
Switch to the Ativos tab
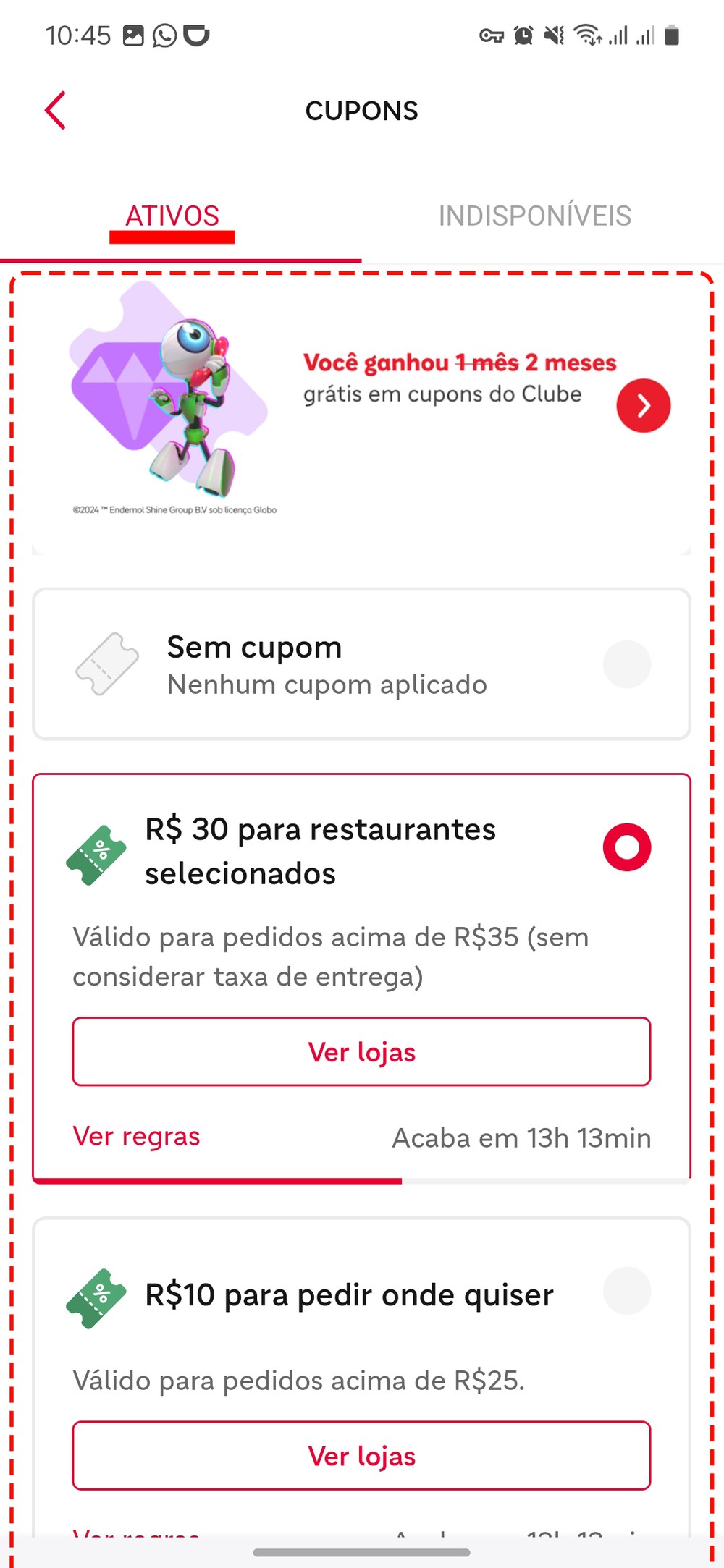pos(172,216)
